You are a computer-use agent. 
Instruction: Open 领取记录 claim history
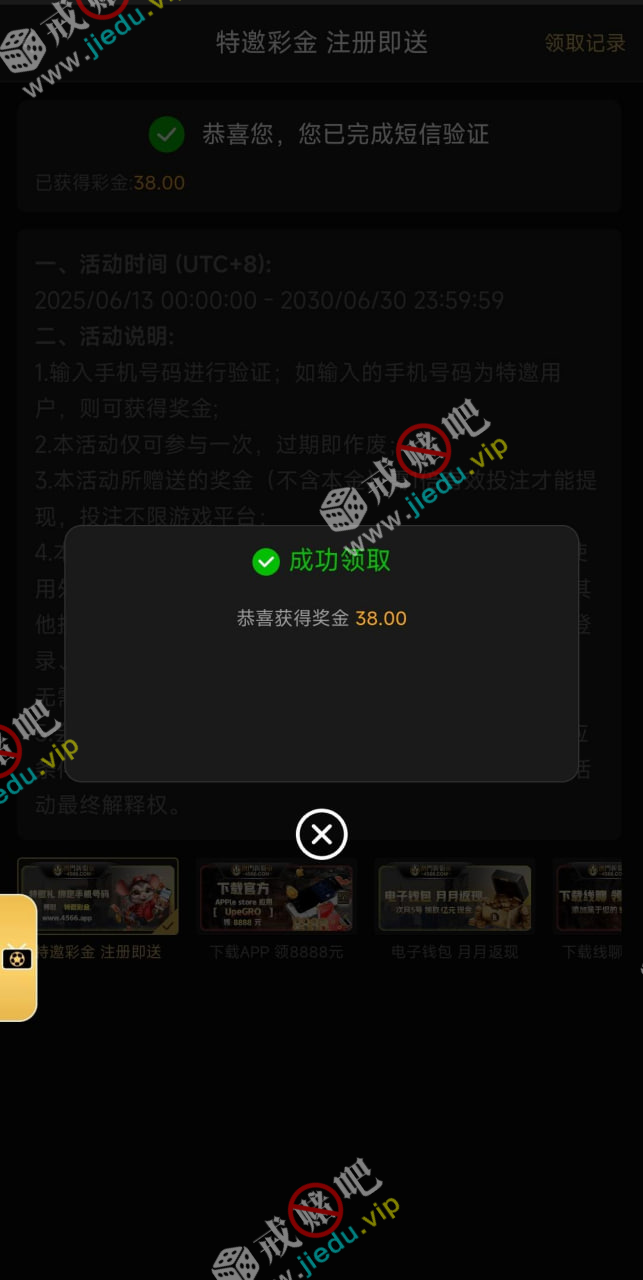click(585, 43)
